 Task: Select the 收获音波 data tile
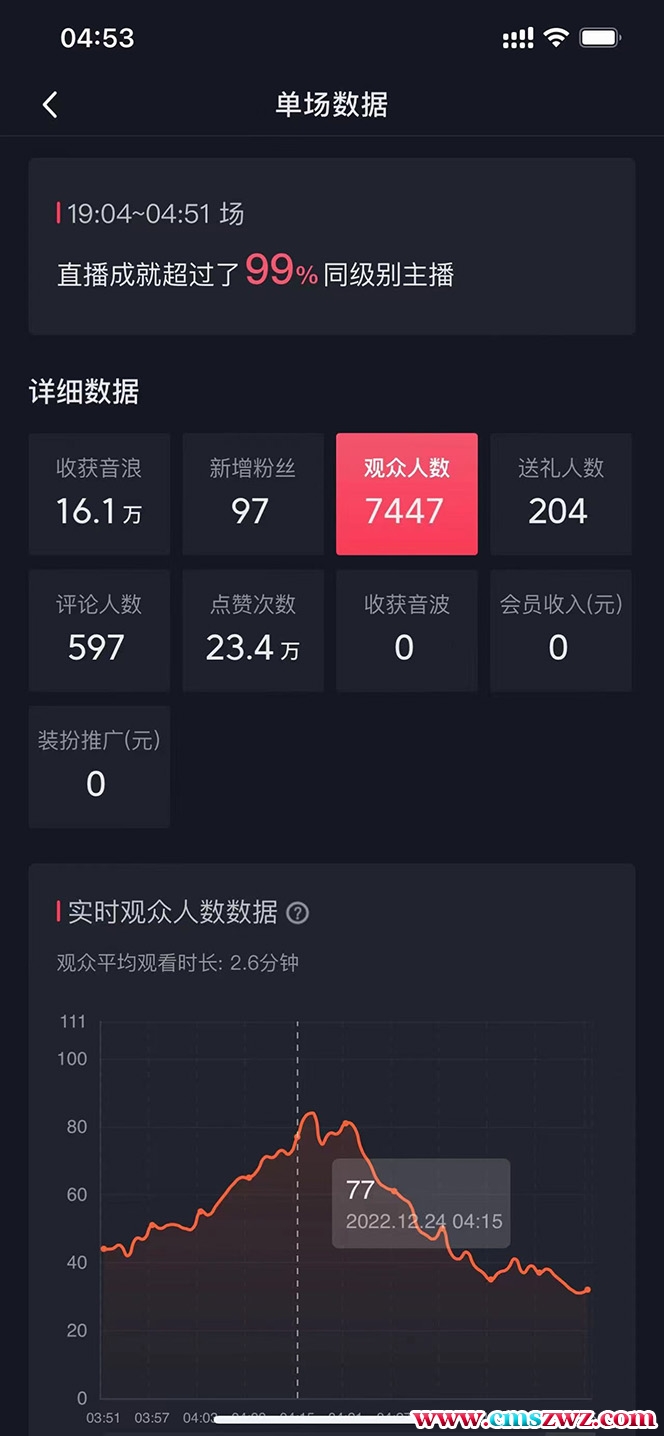click(x=406, y=630)
